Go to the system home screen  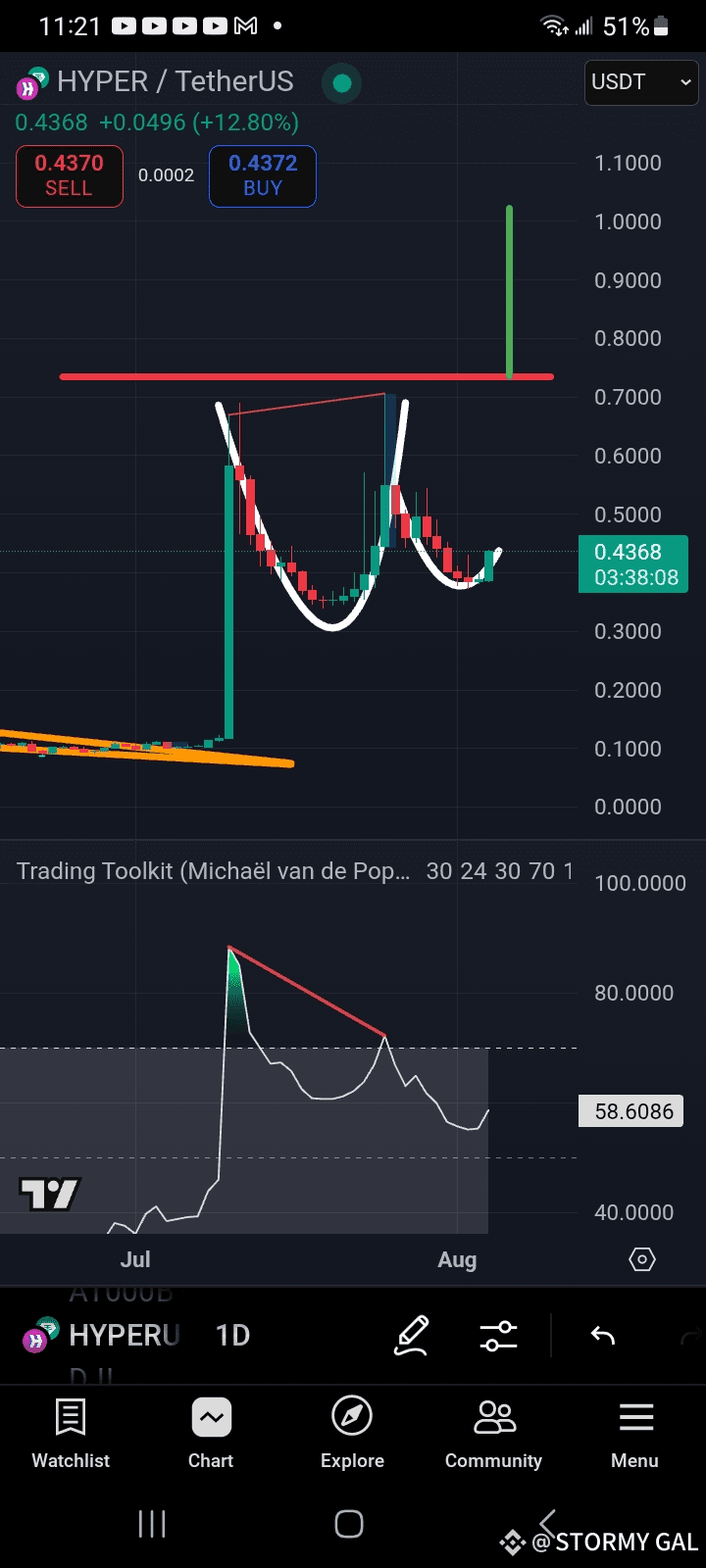pyautogui.click(x=349, y=1524)
